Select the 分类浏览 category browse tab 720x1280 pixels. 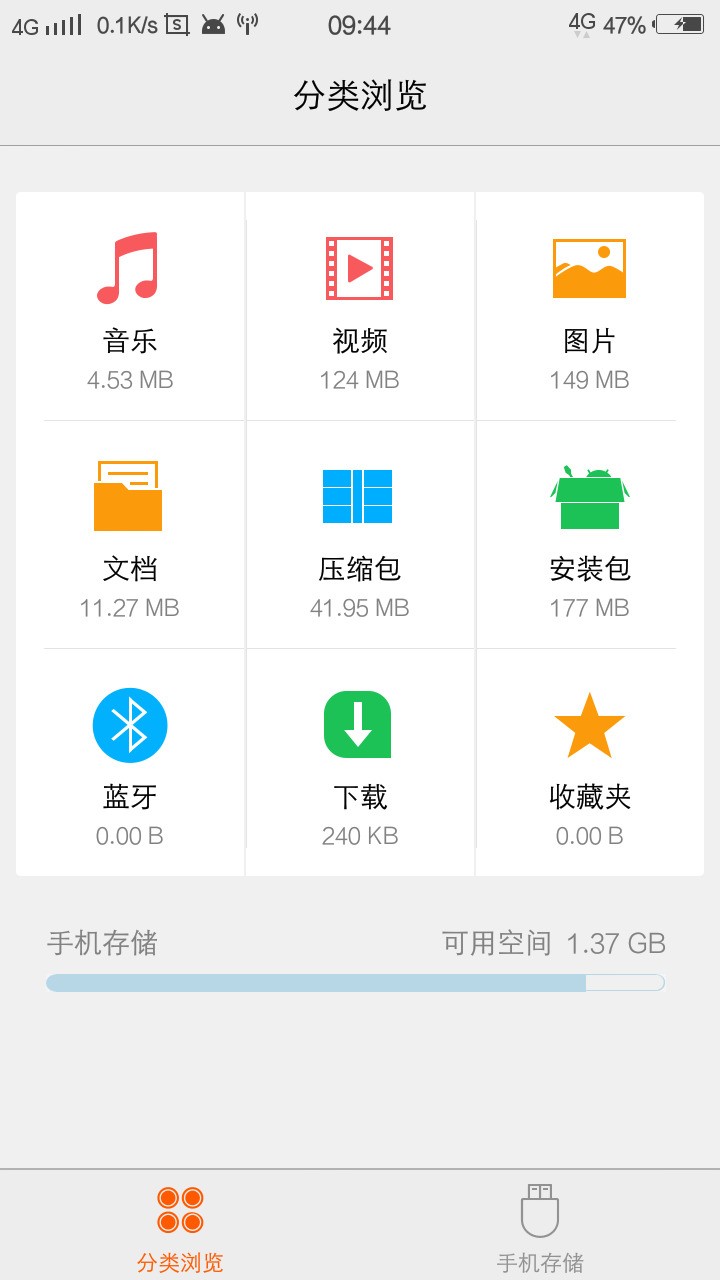click(180, 1218)
